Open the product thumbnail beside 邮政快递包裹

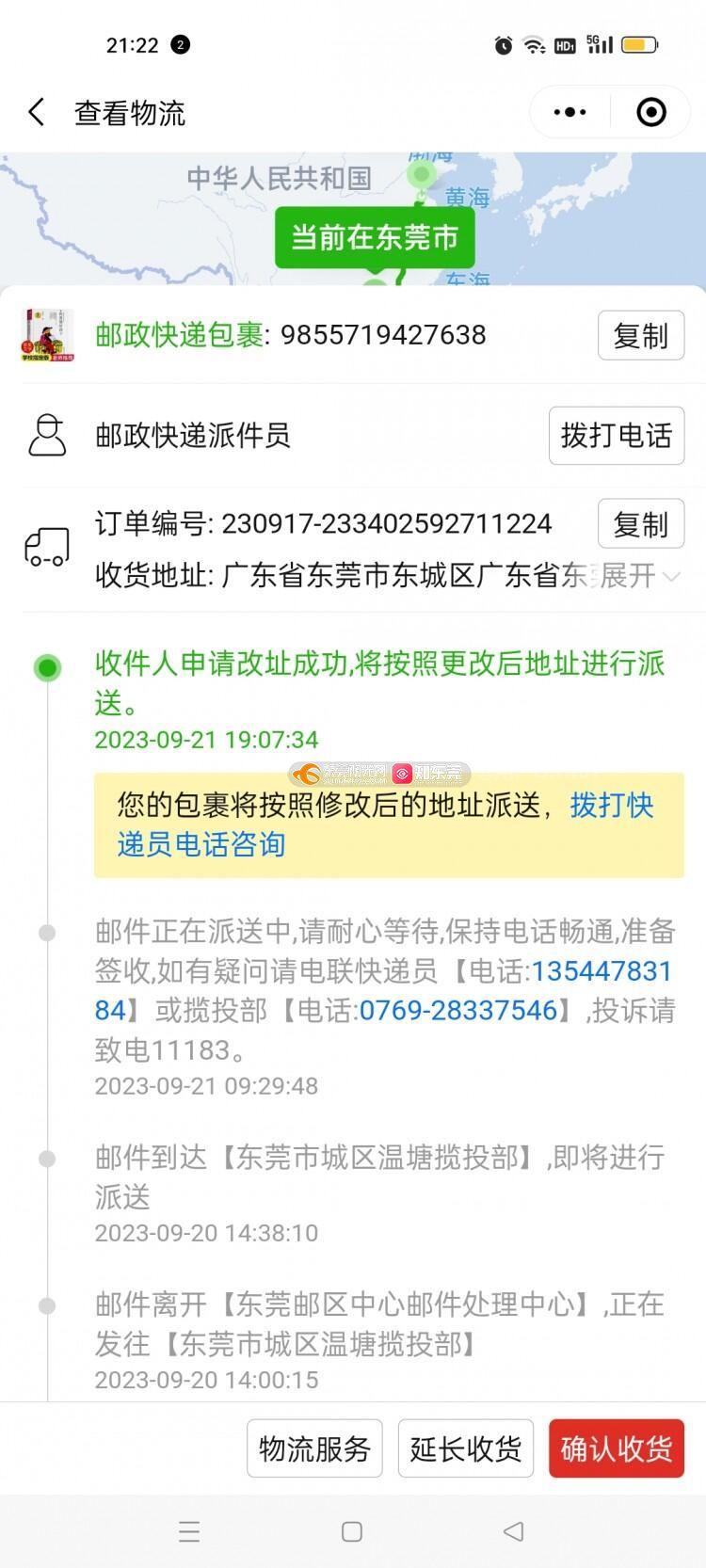47,335
